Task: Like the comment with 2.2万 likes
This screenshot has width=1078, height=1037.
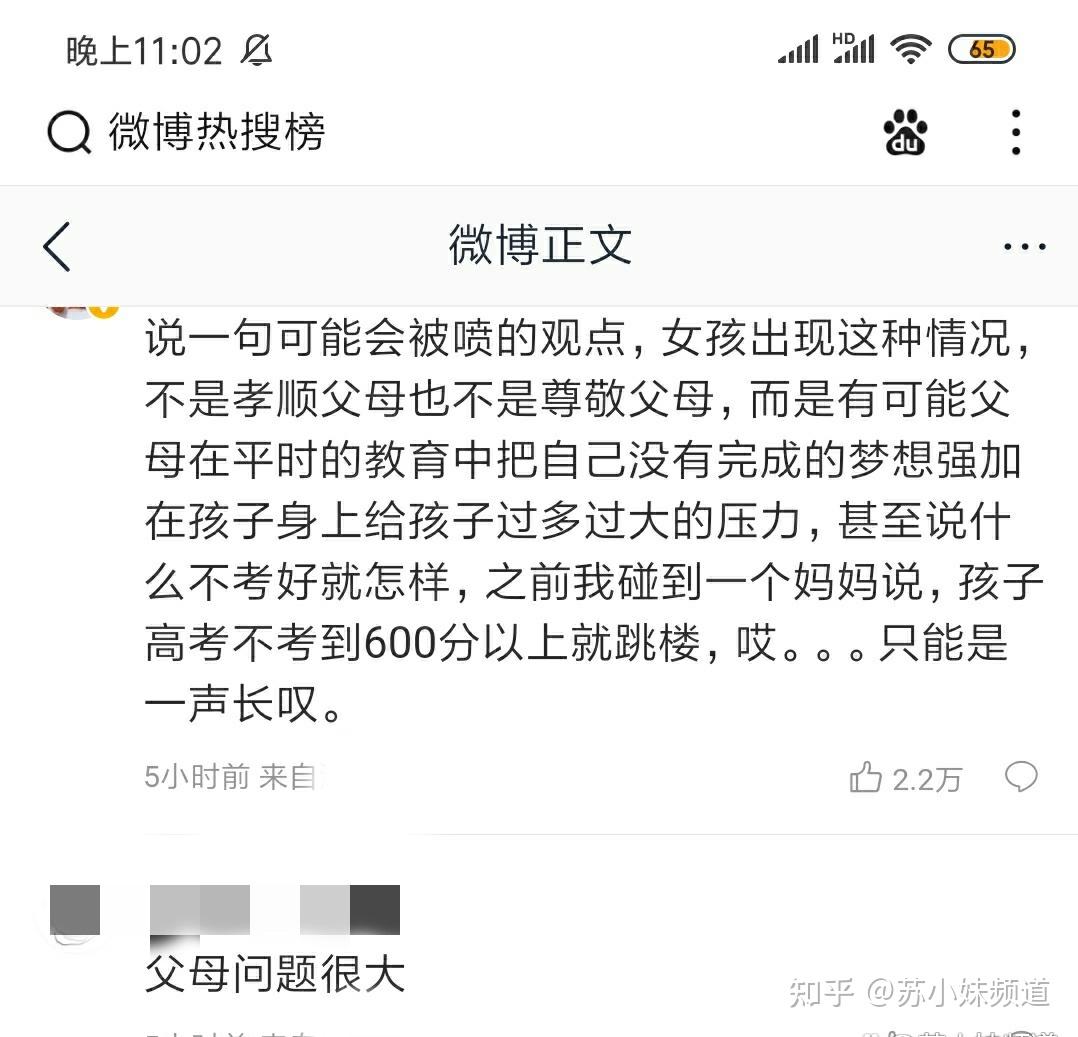Action: point(866,777)
